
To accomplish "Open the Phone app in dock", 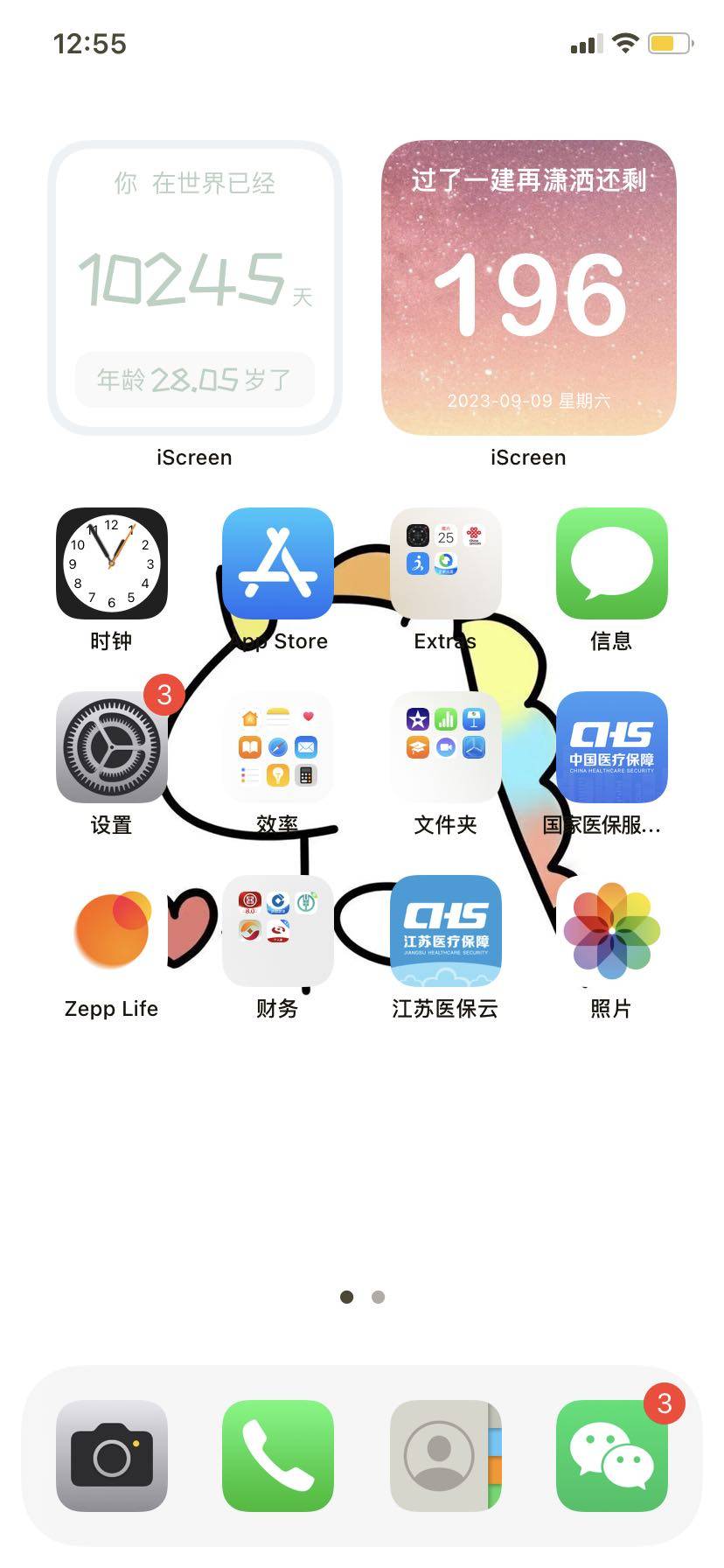I will [278, 1456].
